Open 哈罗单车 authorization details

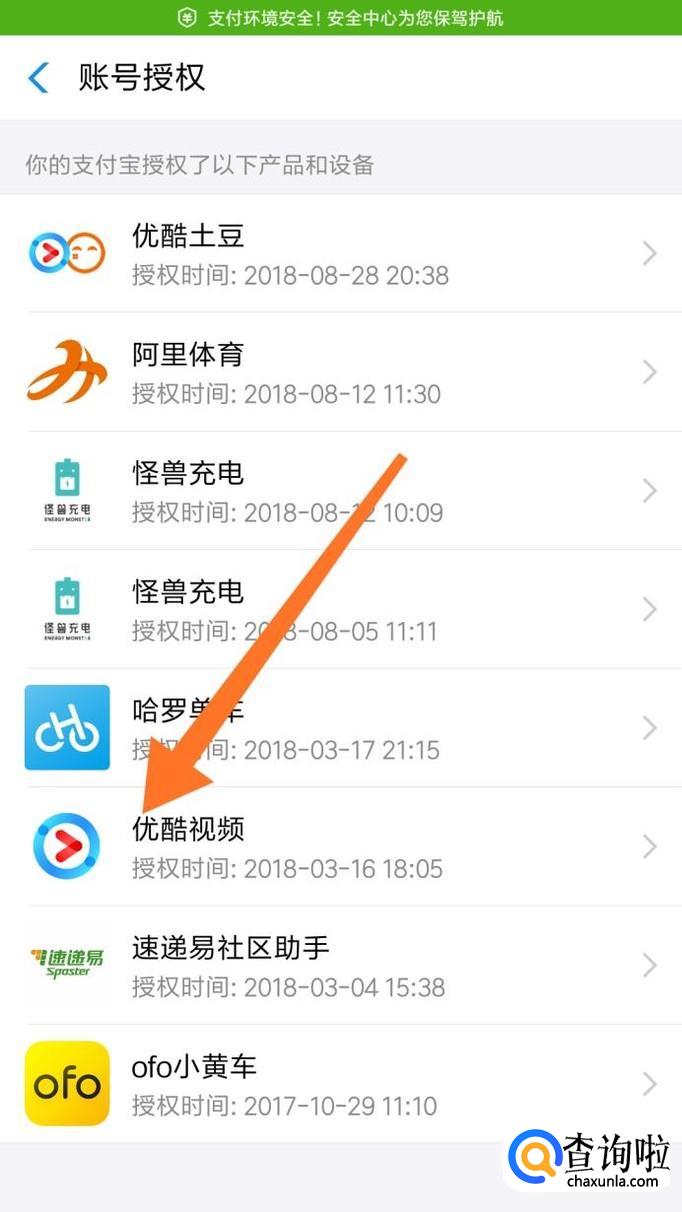click(x=340, y=728)
